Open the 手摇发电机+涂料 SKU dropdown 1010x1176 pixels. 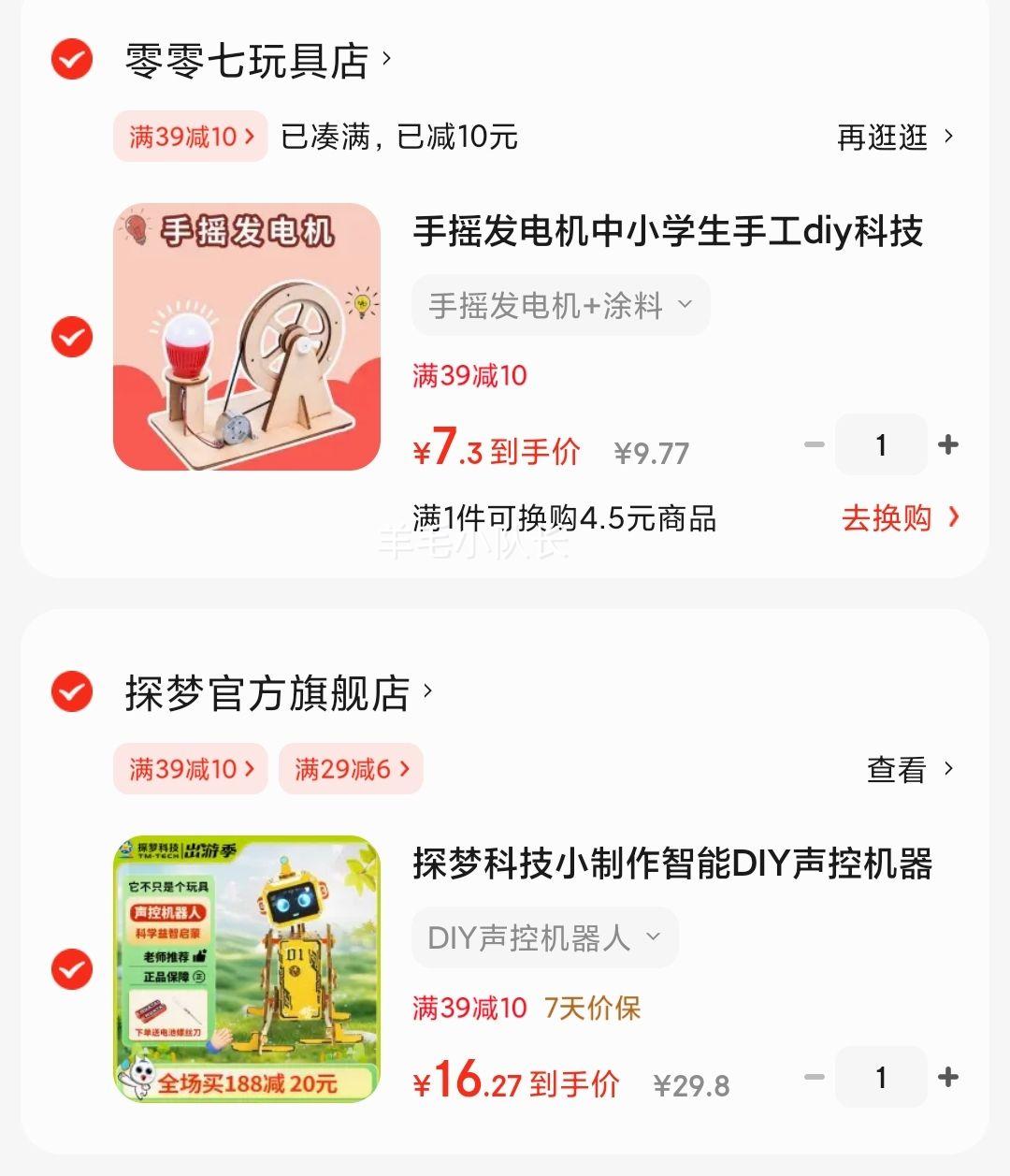click(x=560, y=305)
